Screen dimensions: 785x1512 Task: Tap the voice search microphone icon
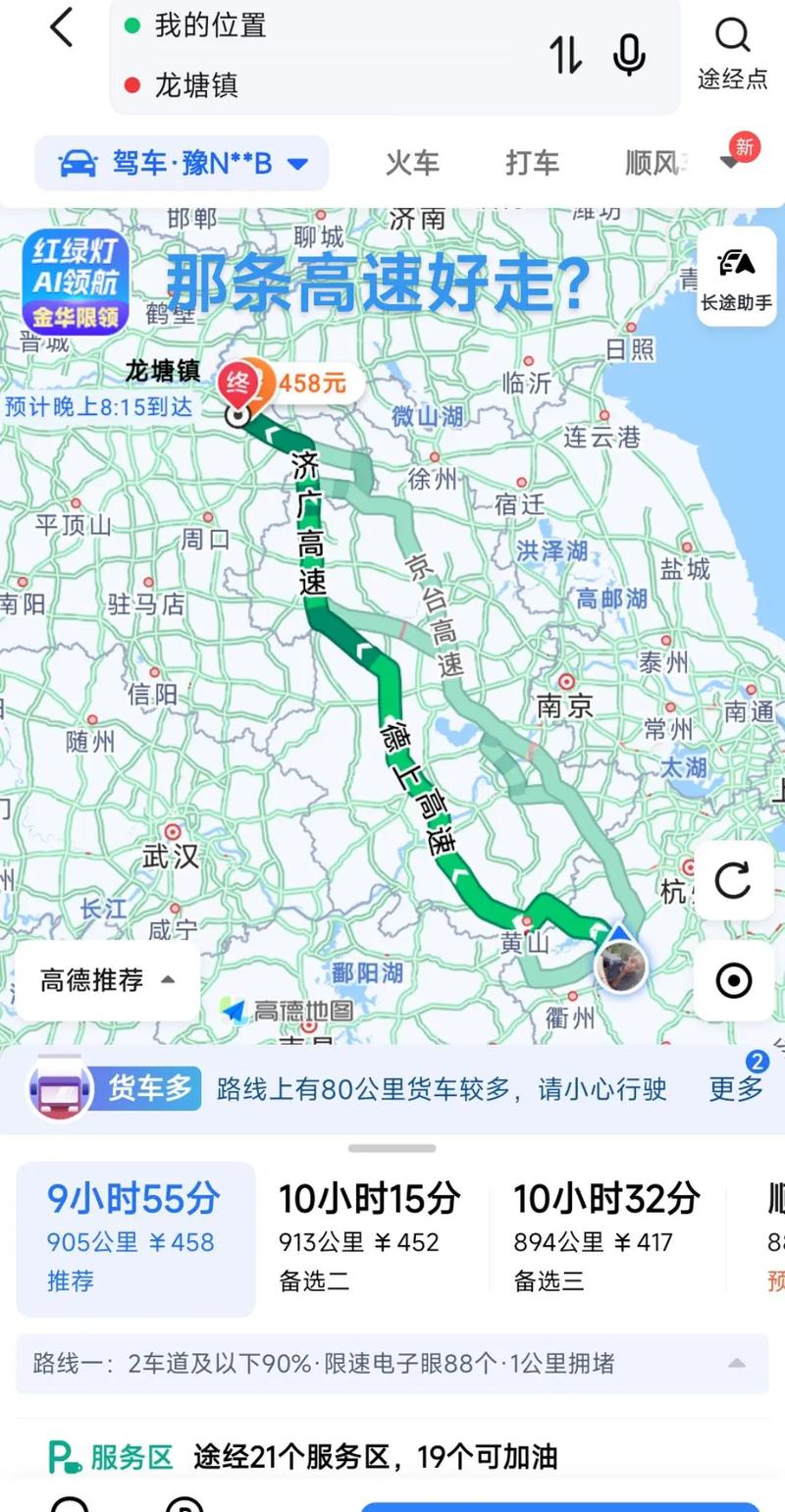(x=628, y=56)
